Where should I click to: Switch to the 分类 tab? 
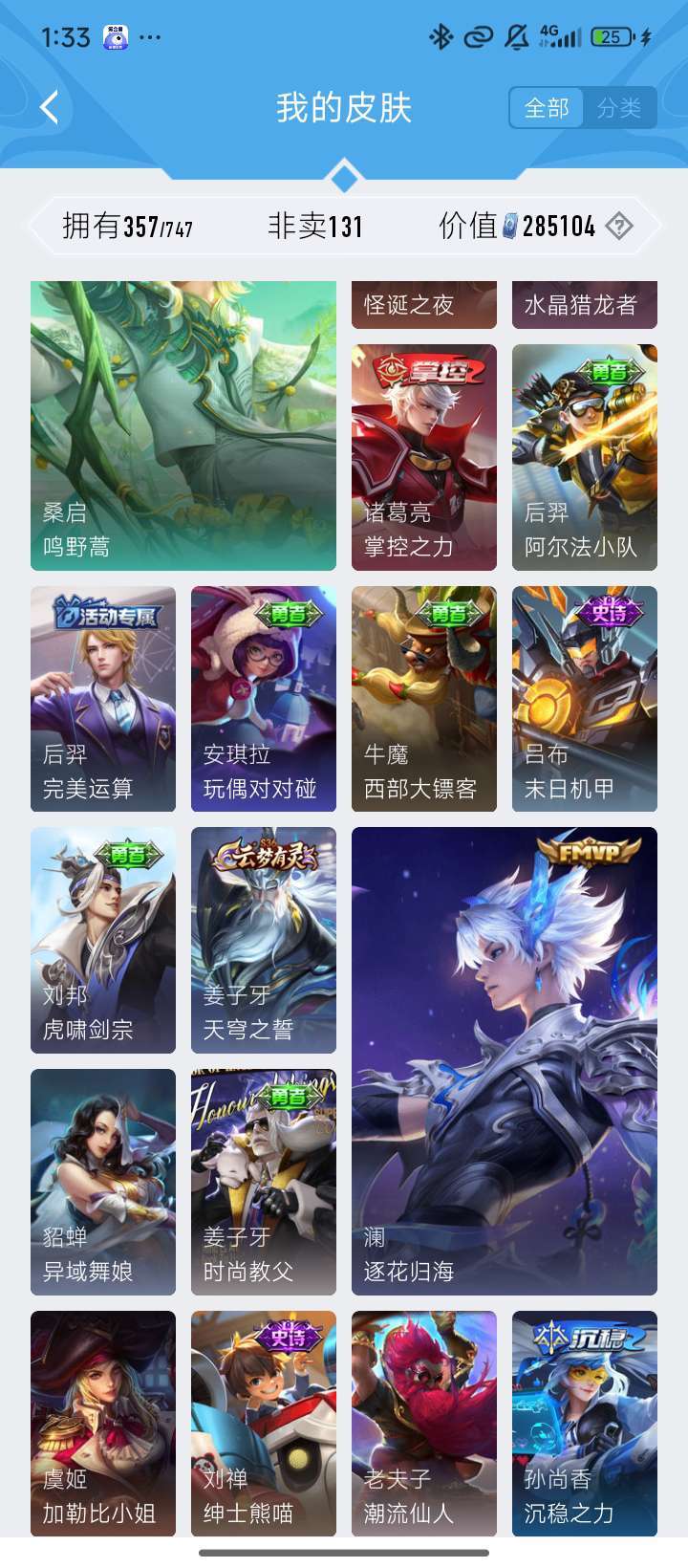[x=619, y=108]
